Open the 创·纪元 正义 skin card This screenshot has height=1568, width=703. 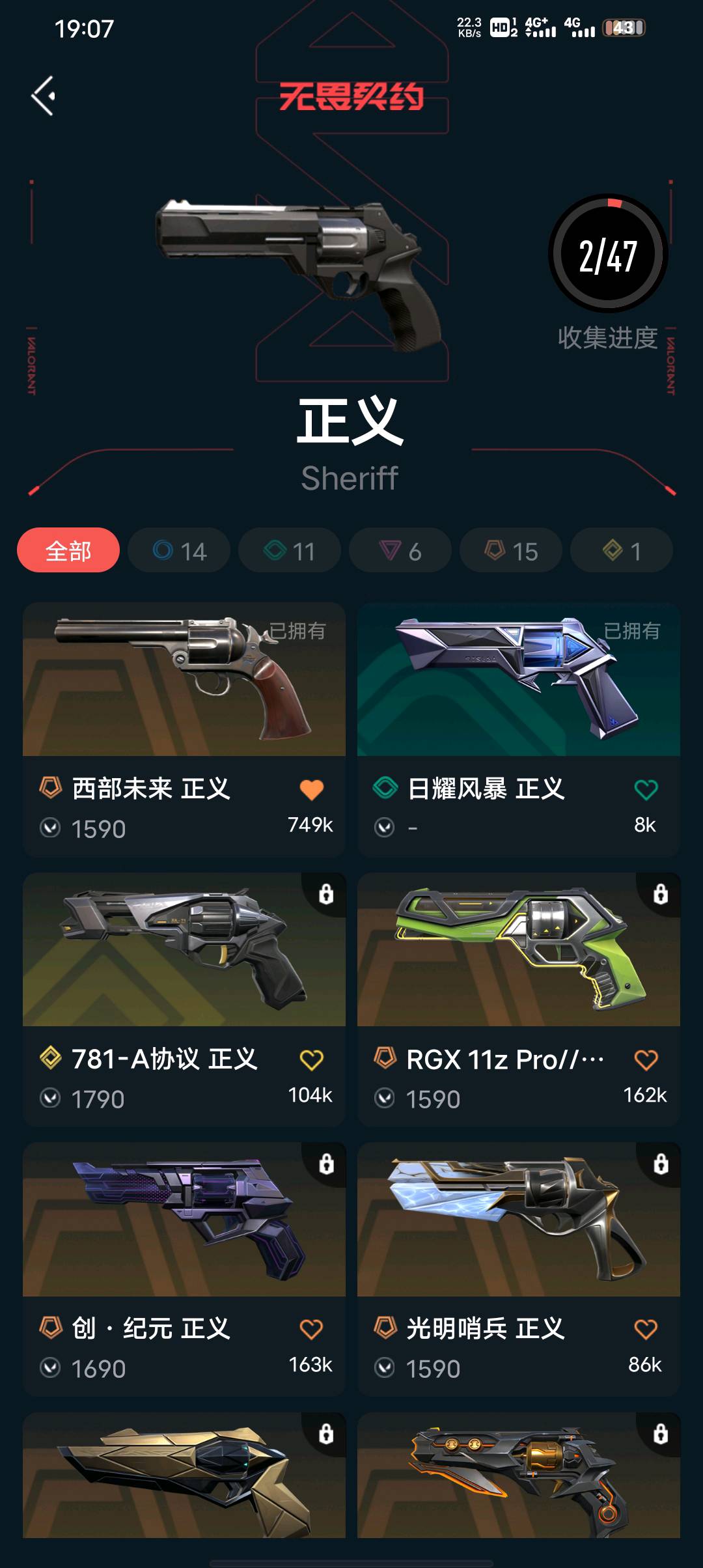184,1269
